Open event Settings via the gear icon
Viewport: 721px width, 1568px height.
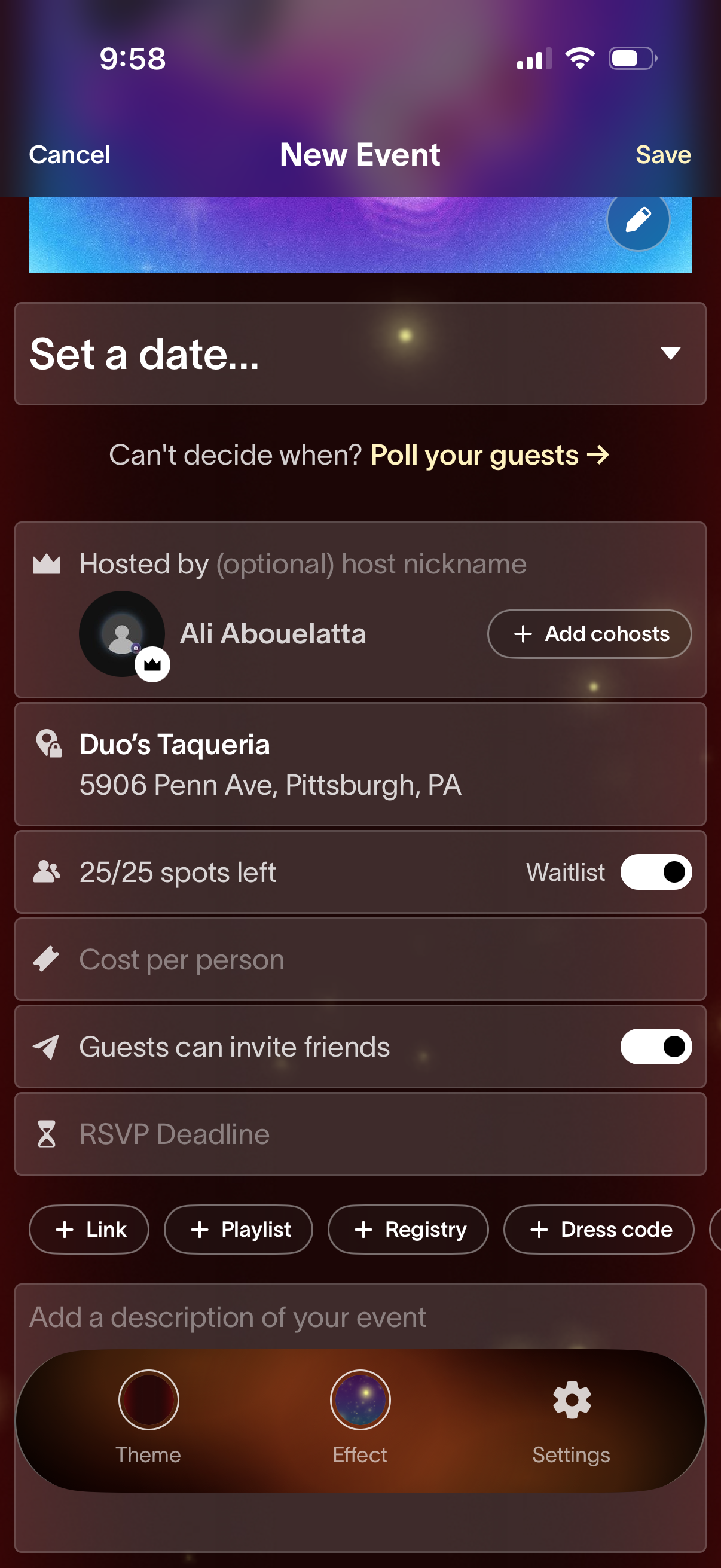[x=570, y=1401]
